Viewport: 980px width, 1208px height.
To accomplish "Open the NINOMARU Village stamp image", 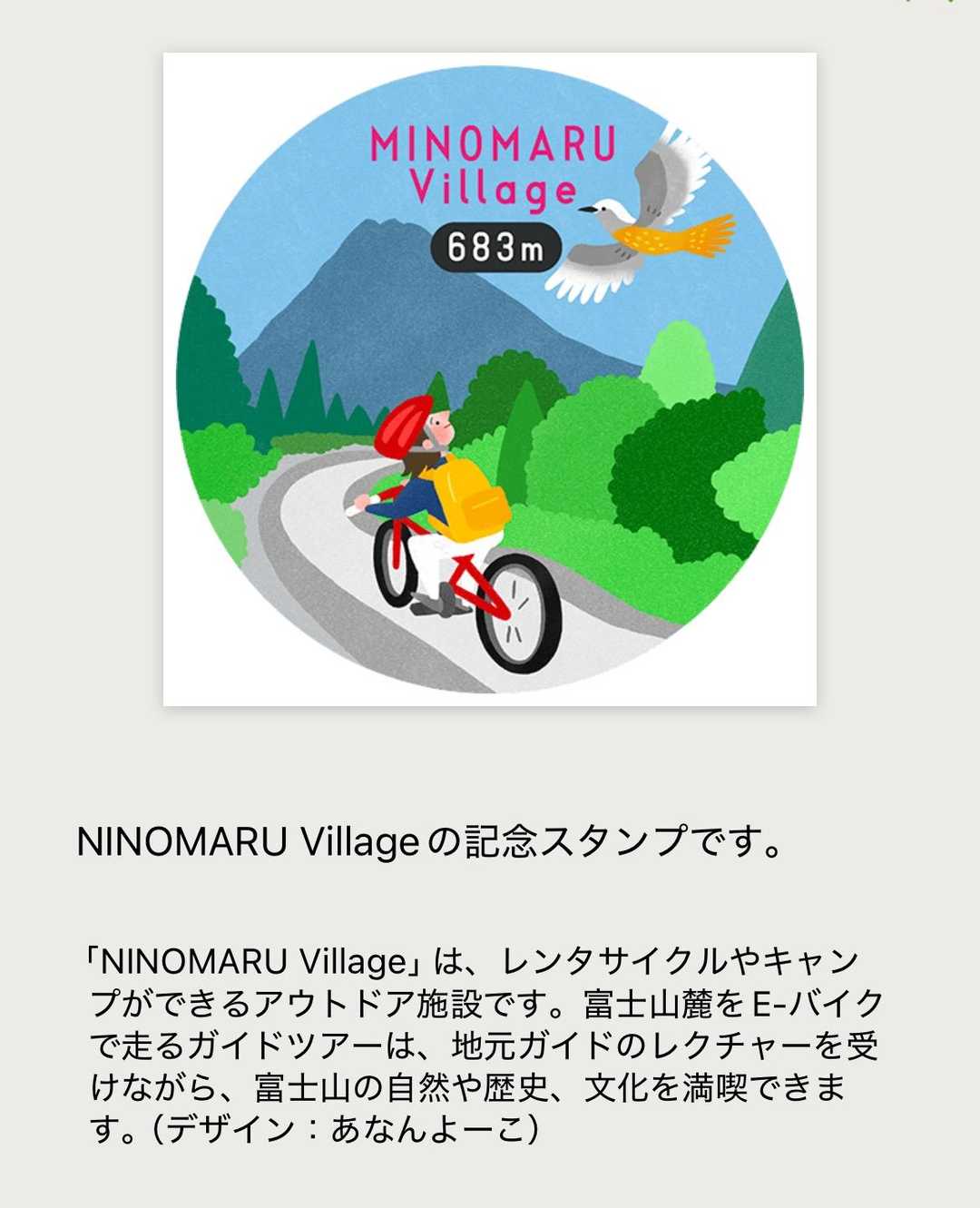I will coord(489,379).
